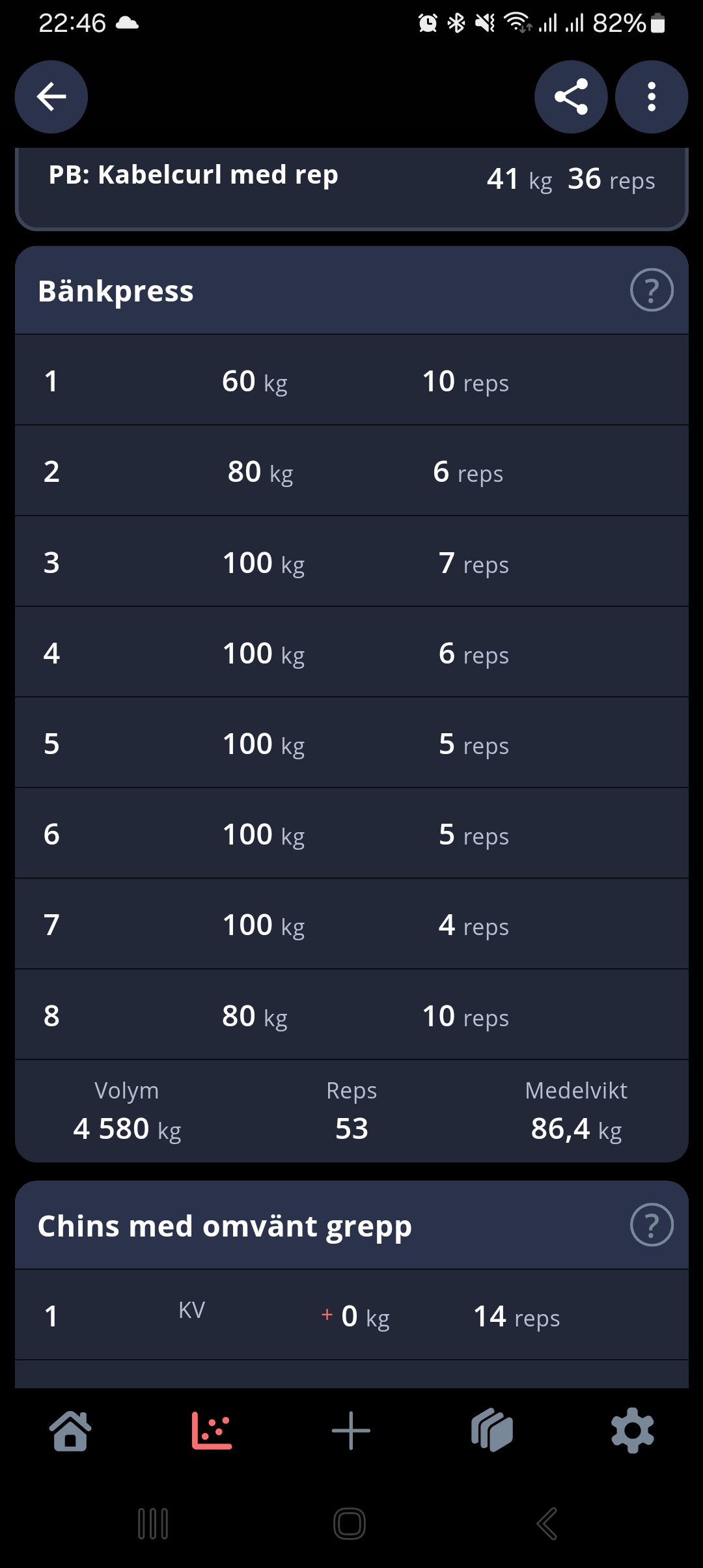This screenshot has height=1568, width=703.
Task: Tap the system back button
Action: click(547, 1524)
